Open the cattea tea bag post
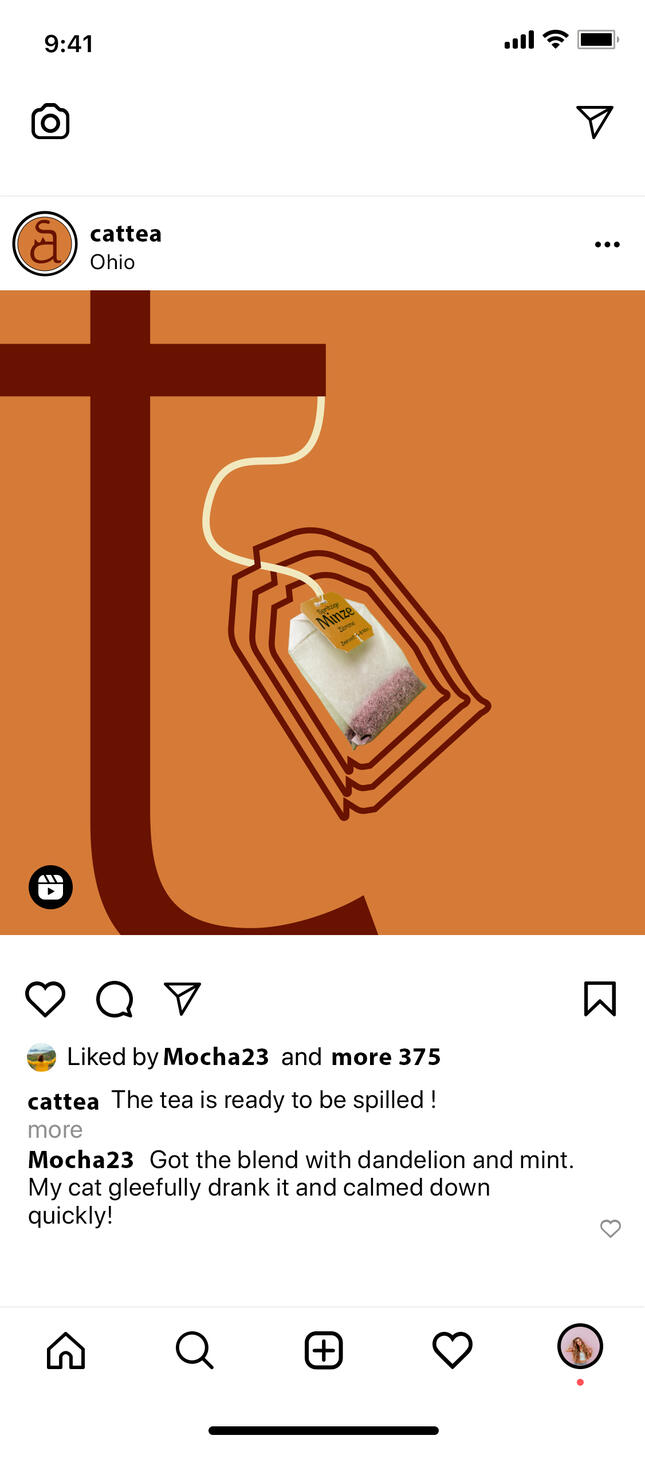Screen dimensions: 645x1467 point(322,612)
